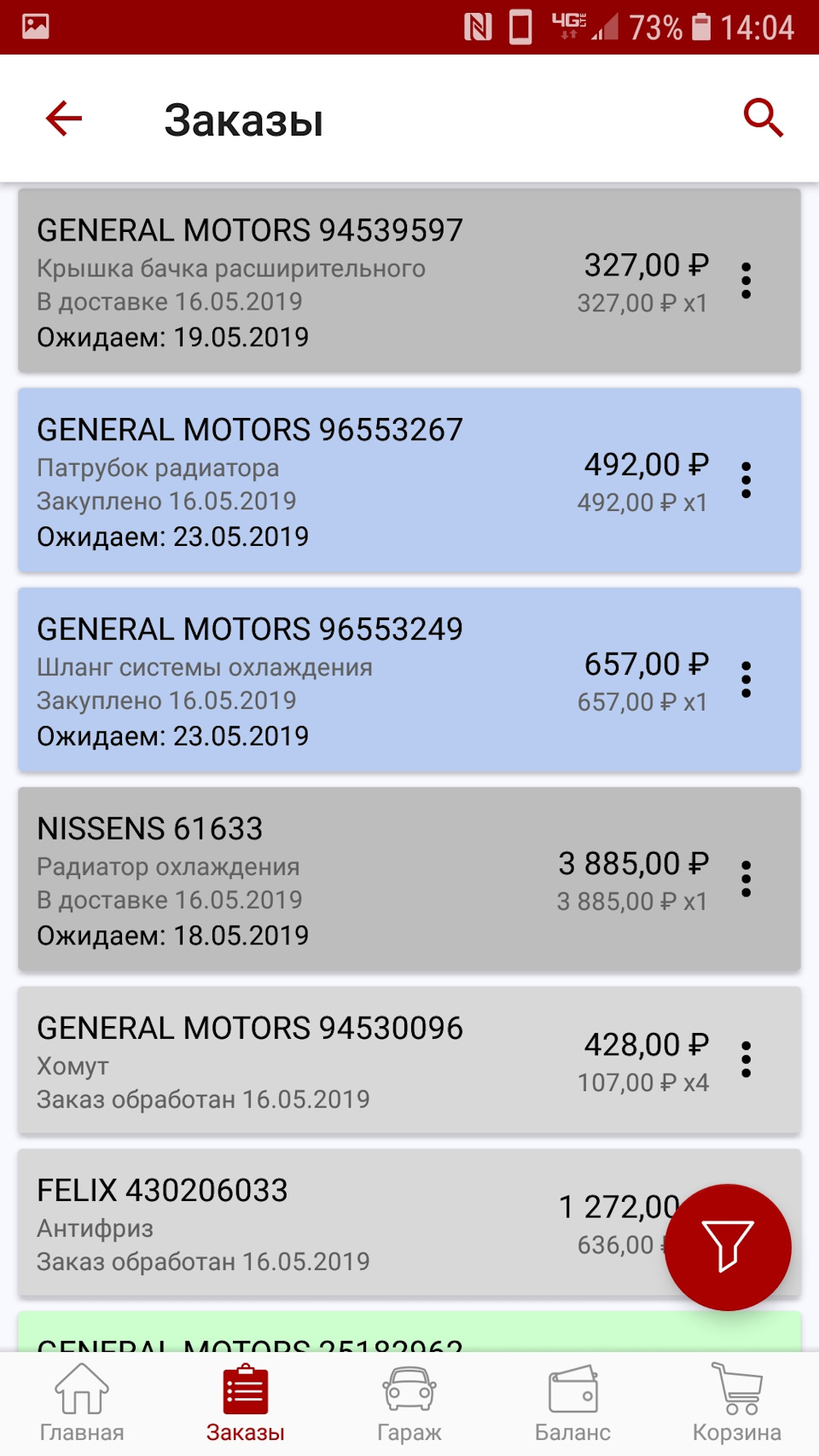Screen dimensions: 819x1456
Task: Open options for GENERAL MOTORS 94539597
Action: pos(746,281)
